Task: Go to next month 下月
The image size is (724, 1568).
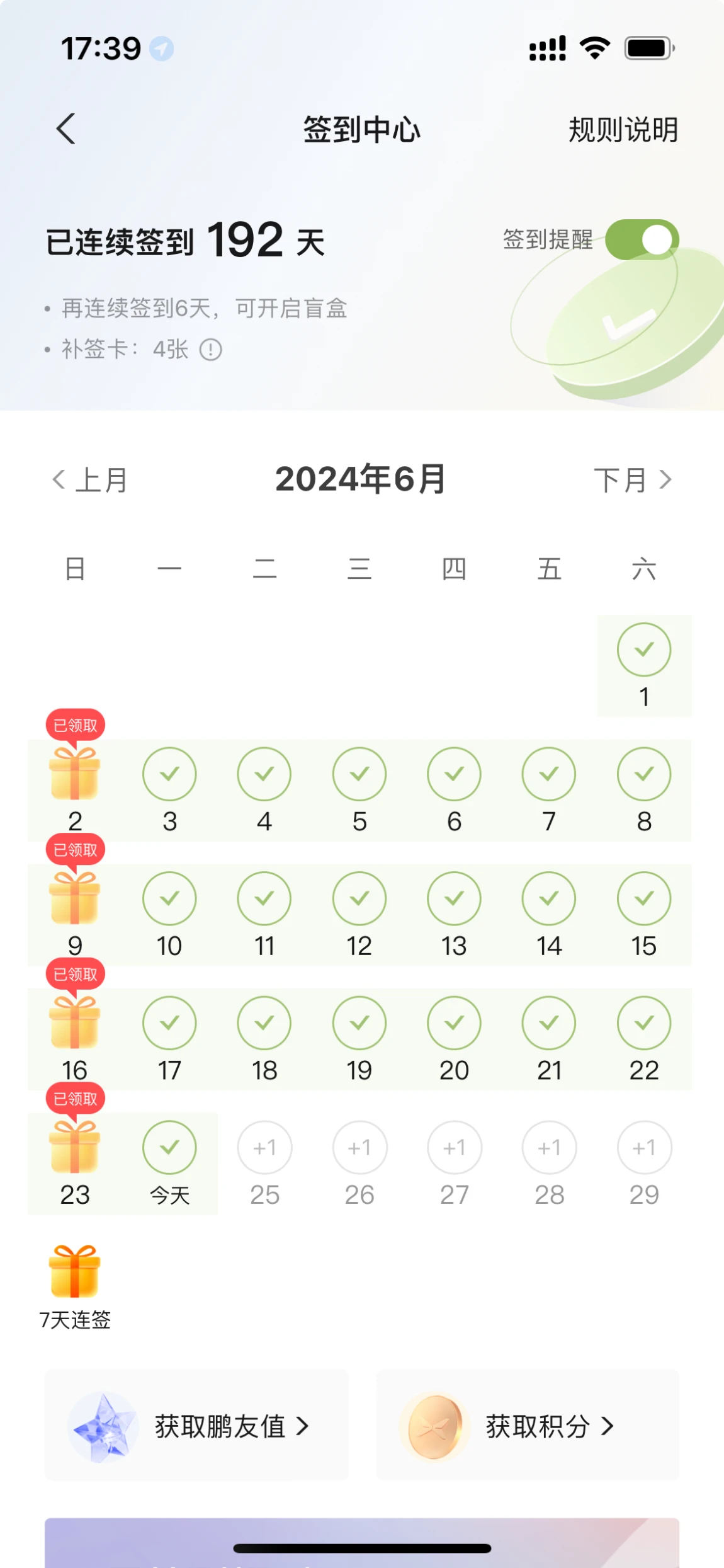Action: coord(633,480)
